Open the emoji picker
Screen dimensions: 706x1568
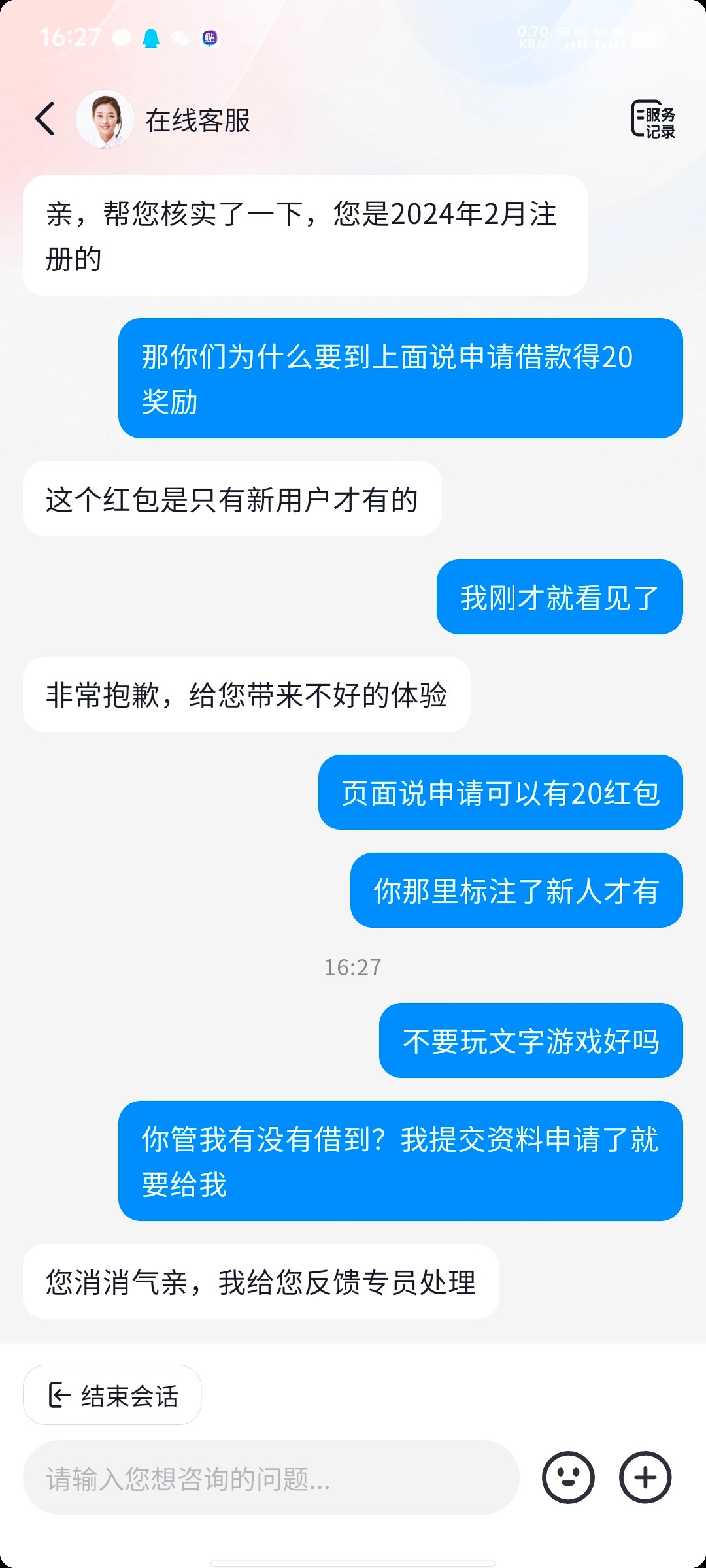(x=568, y=1478)
